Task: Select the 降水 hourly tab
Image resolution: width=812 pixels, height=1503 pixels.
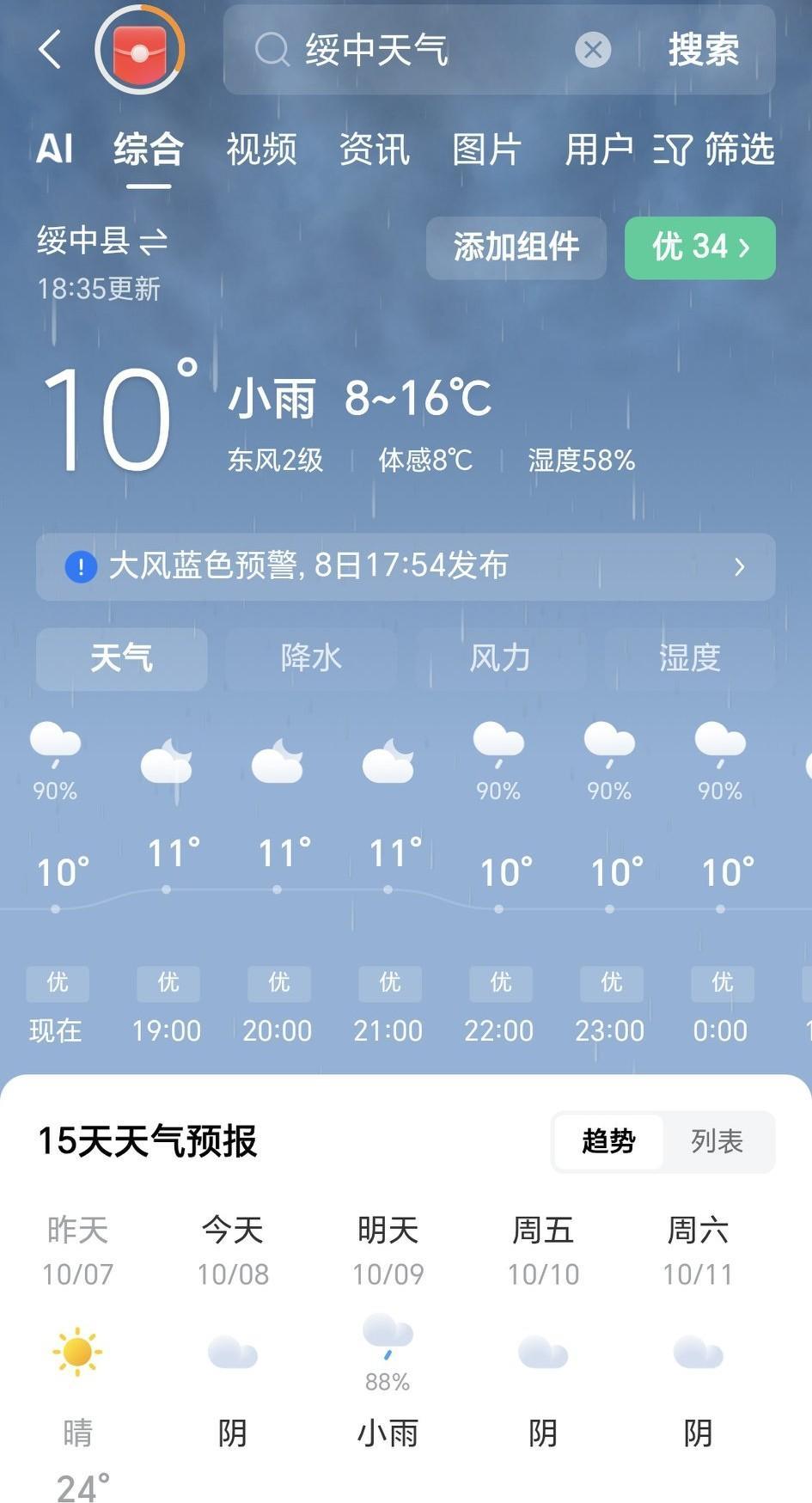Action: 311,658
